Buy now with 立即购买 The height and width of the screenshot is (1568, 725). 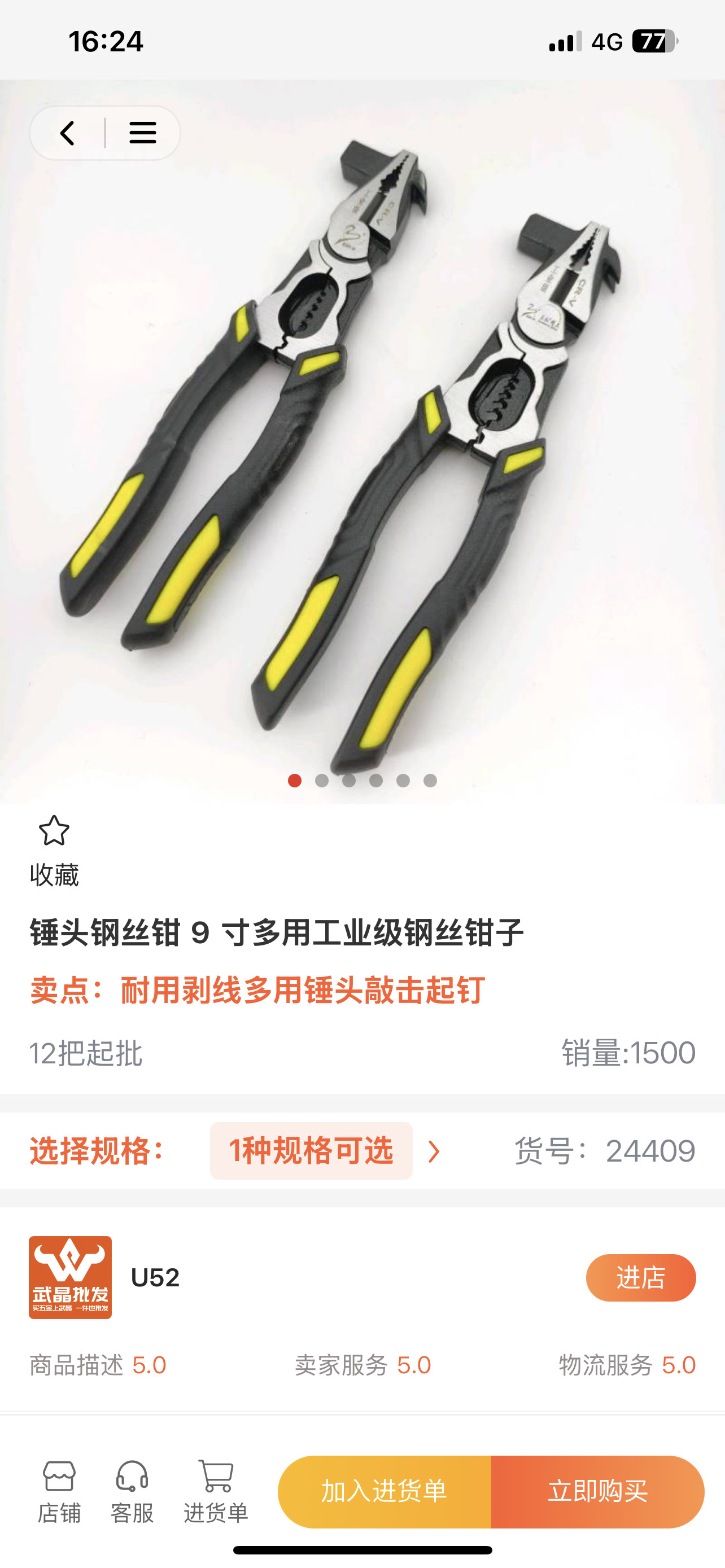click(x=597, y=1491)
